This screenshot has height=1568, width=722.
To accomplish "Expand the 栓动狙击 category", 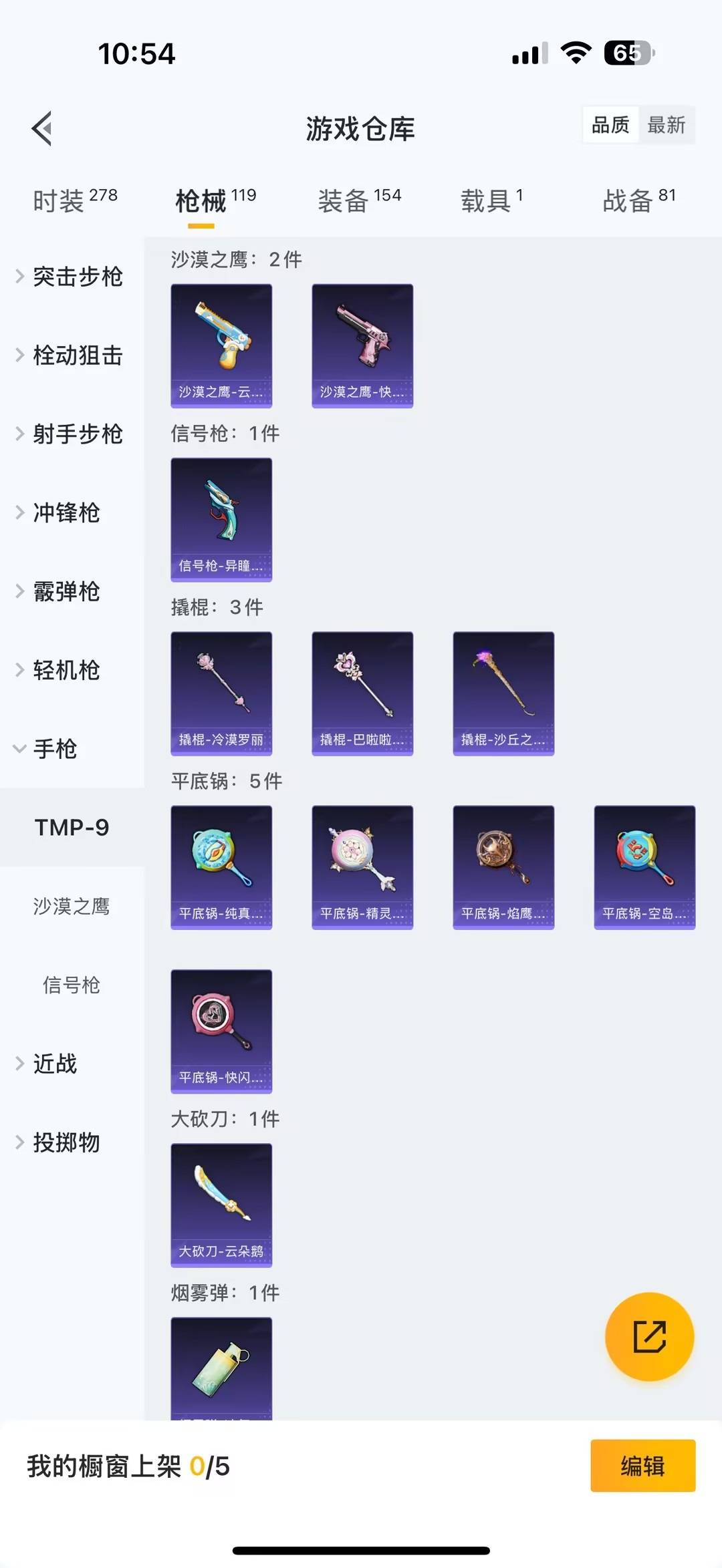I will pyautogui.click(x=77, y=356).
